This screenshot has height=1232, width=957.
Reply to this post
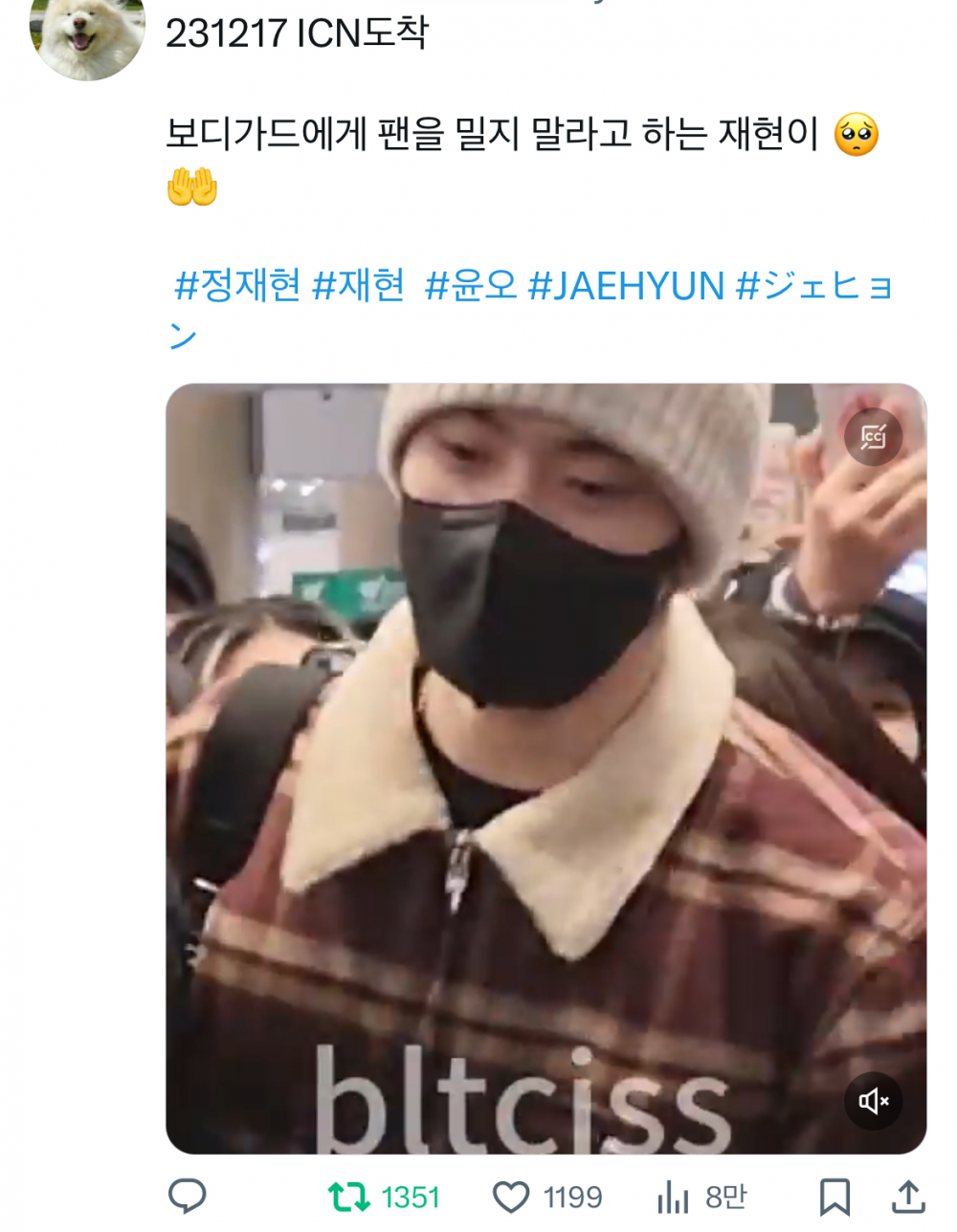pyautogui.click(x=188, y=1197)
